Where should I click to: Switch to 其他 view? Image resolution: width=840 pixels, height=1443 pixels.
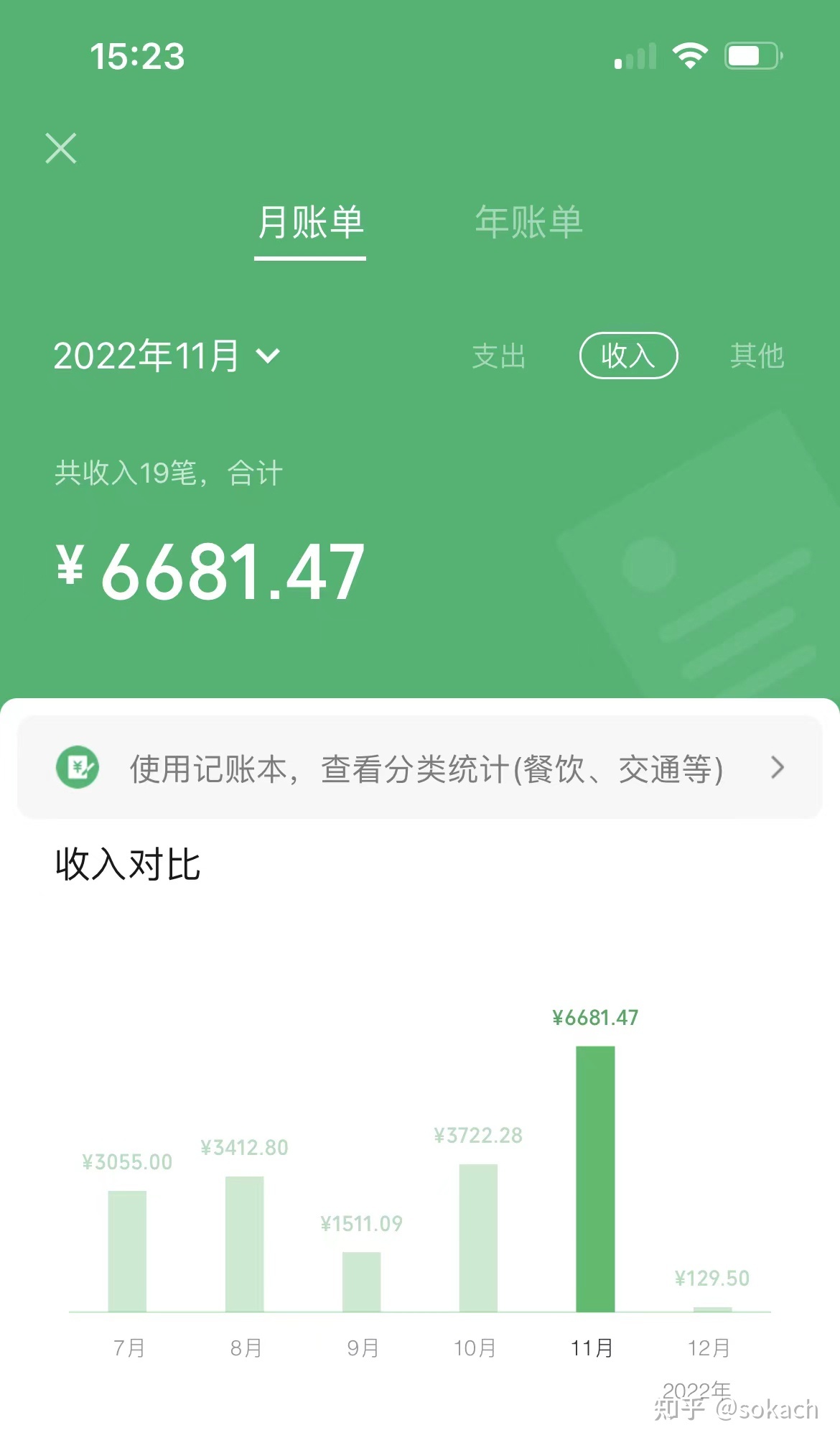(x=757, y=356)
